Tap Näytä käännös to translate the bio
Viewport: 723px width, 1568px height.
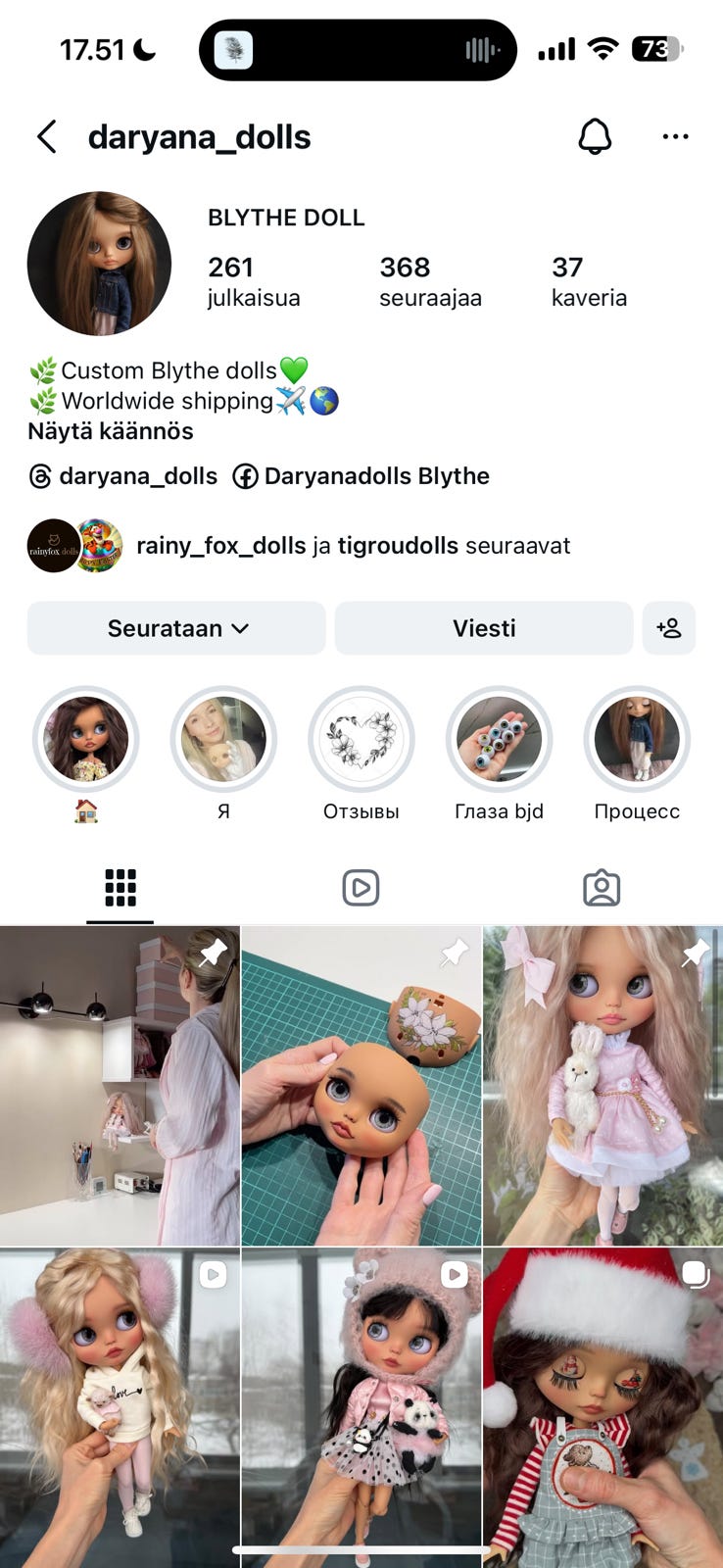[x=111, y=431]
